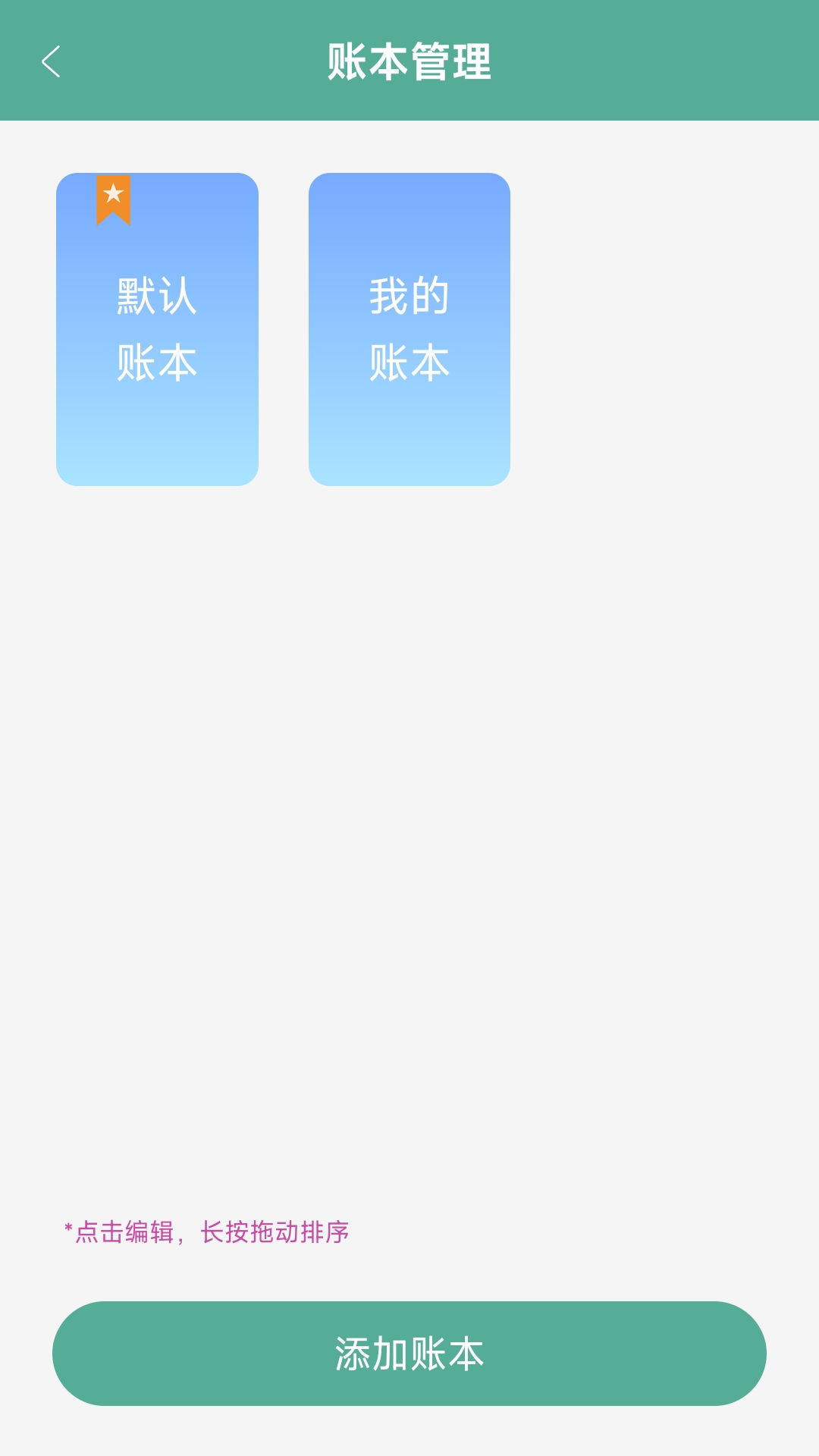Open the 默认账本 card
The height and width of the screenshot is (1456, 819).
(157, 329)
